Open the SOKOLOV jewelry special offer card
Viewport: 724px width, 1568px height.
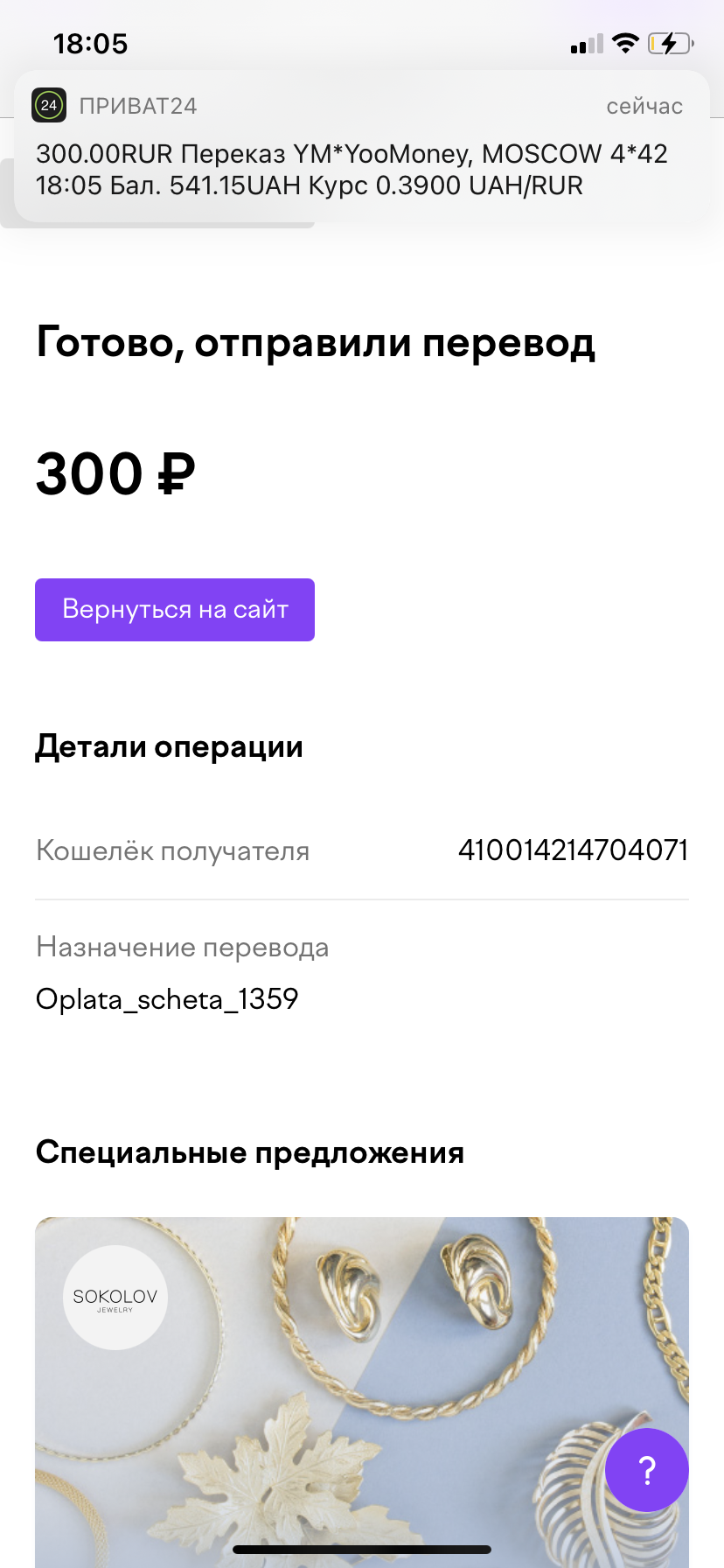point(362,1392)
